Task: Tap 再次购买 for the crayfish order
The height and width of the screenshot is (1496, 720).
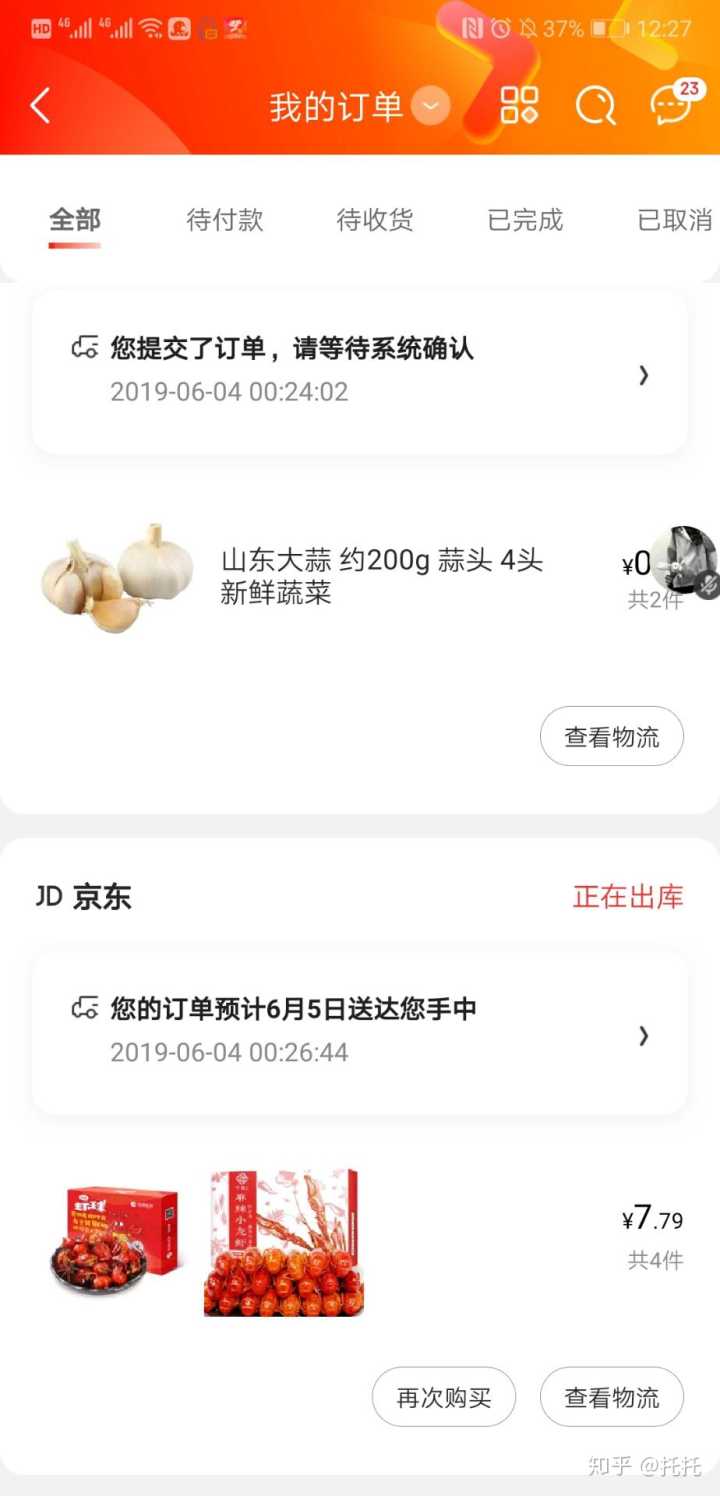Action: (x=444, y=1397)
